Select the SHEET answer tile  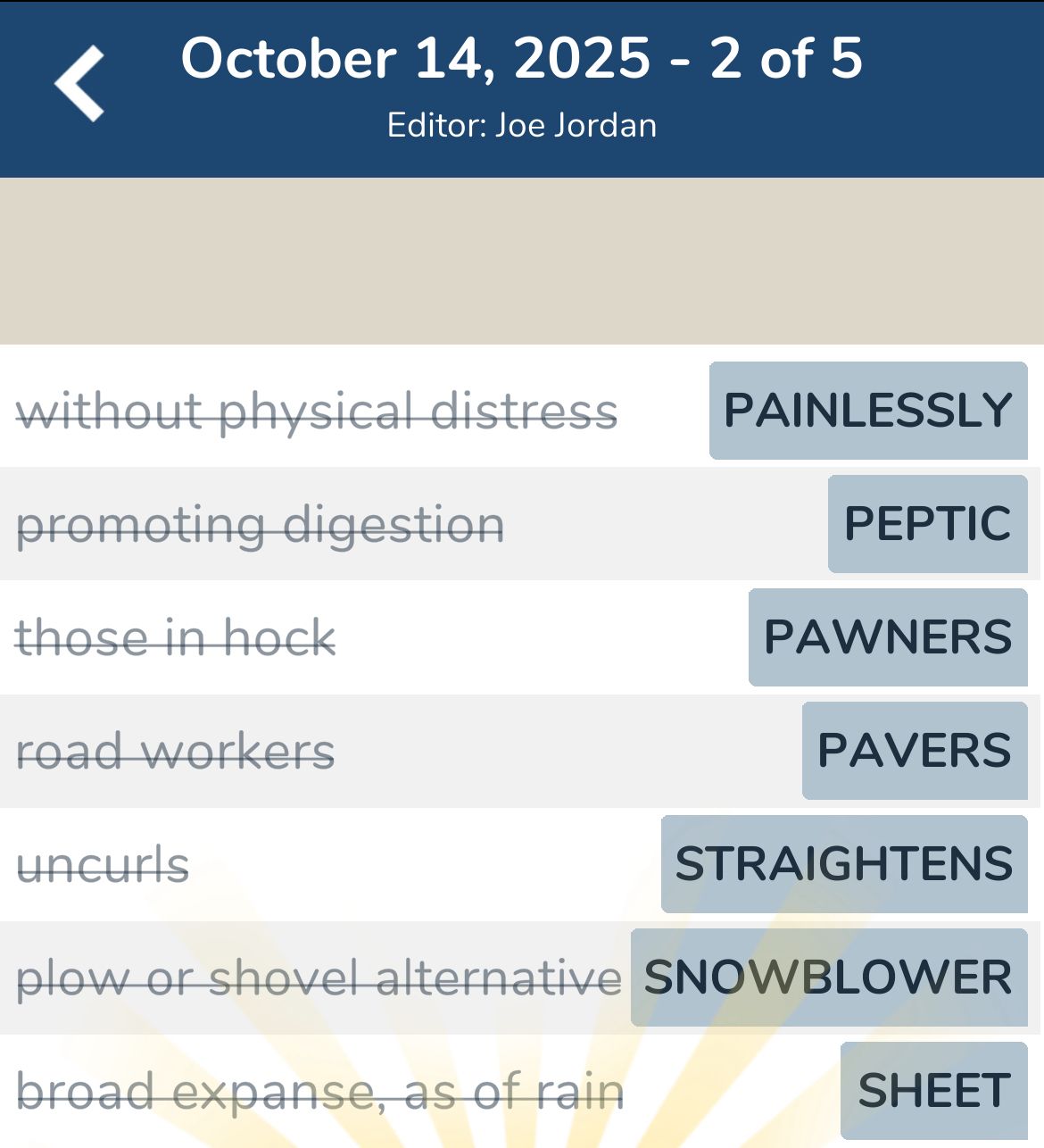pyautogui.click(x=933, y=1090)
